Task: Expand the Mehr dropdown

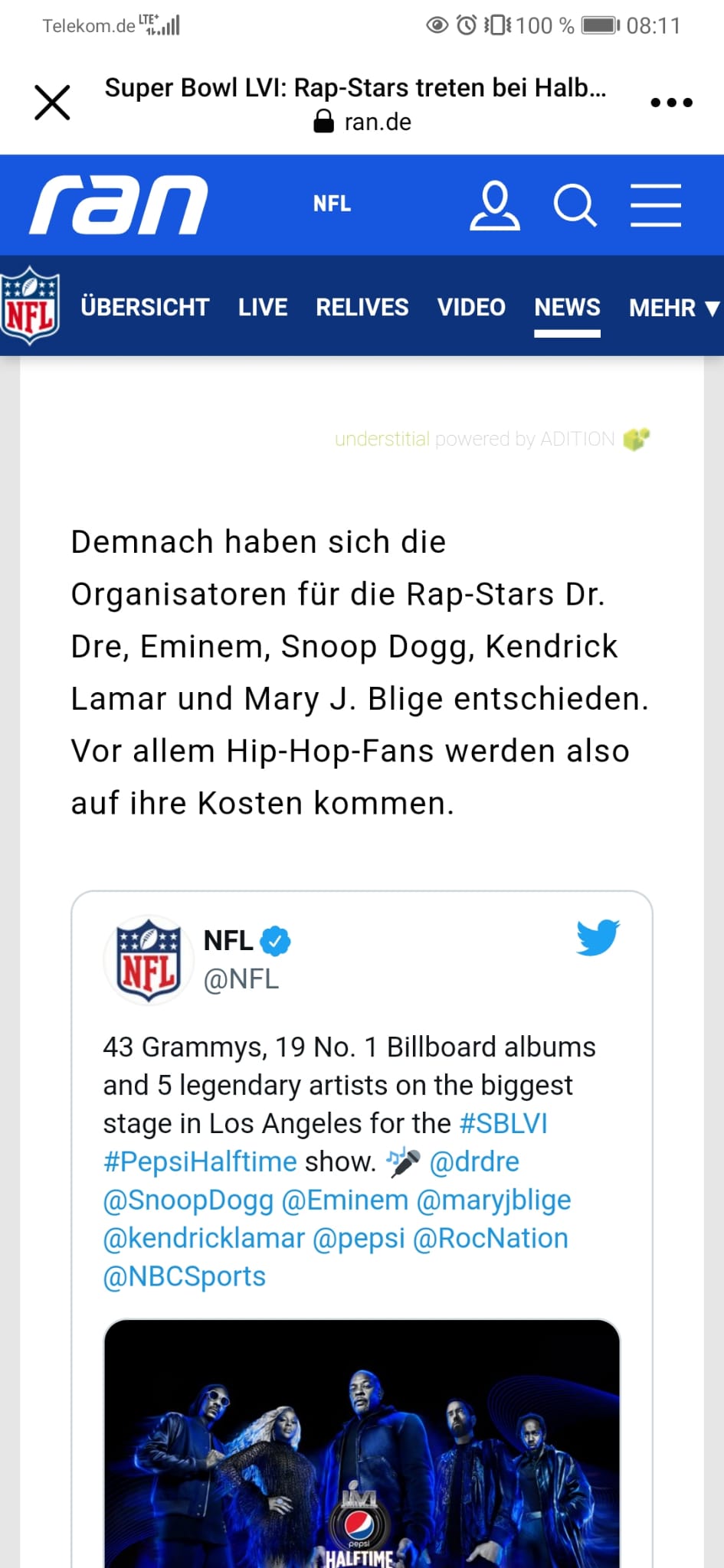Action: (673, 308)
